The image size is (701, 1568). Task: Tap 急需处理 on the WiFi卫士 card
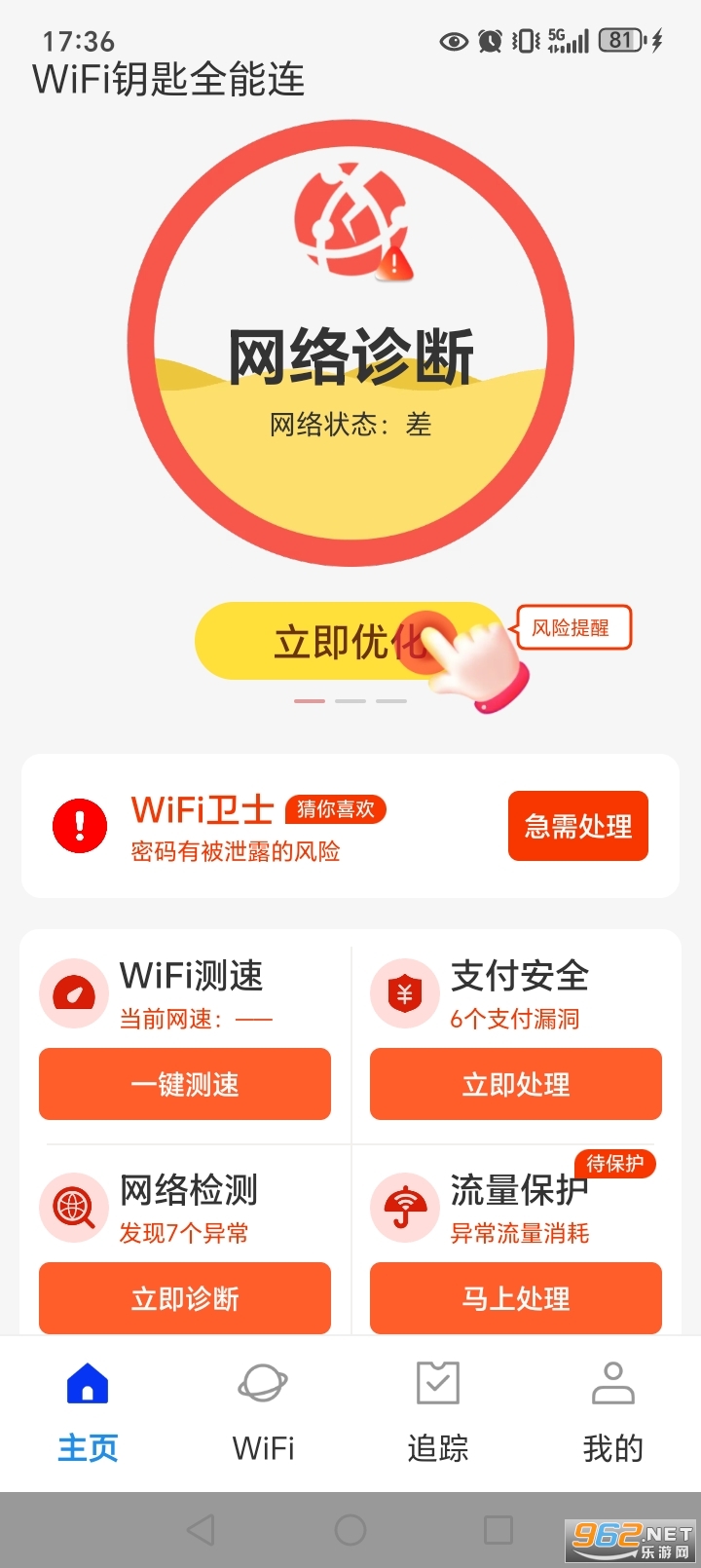coord(577,825)
